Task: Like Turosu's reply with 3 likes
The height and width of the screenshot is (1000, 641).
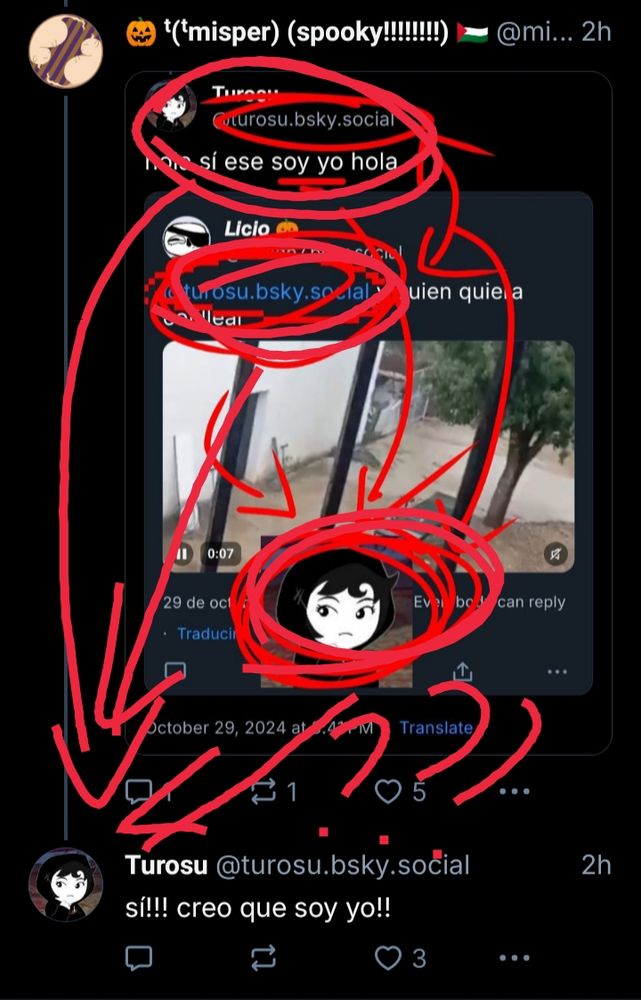Action: [x=388, y=958]
